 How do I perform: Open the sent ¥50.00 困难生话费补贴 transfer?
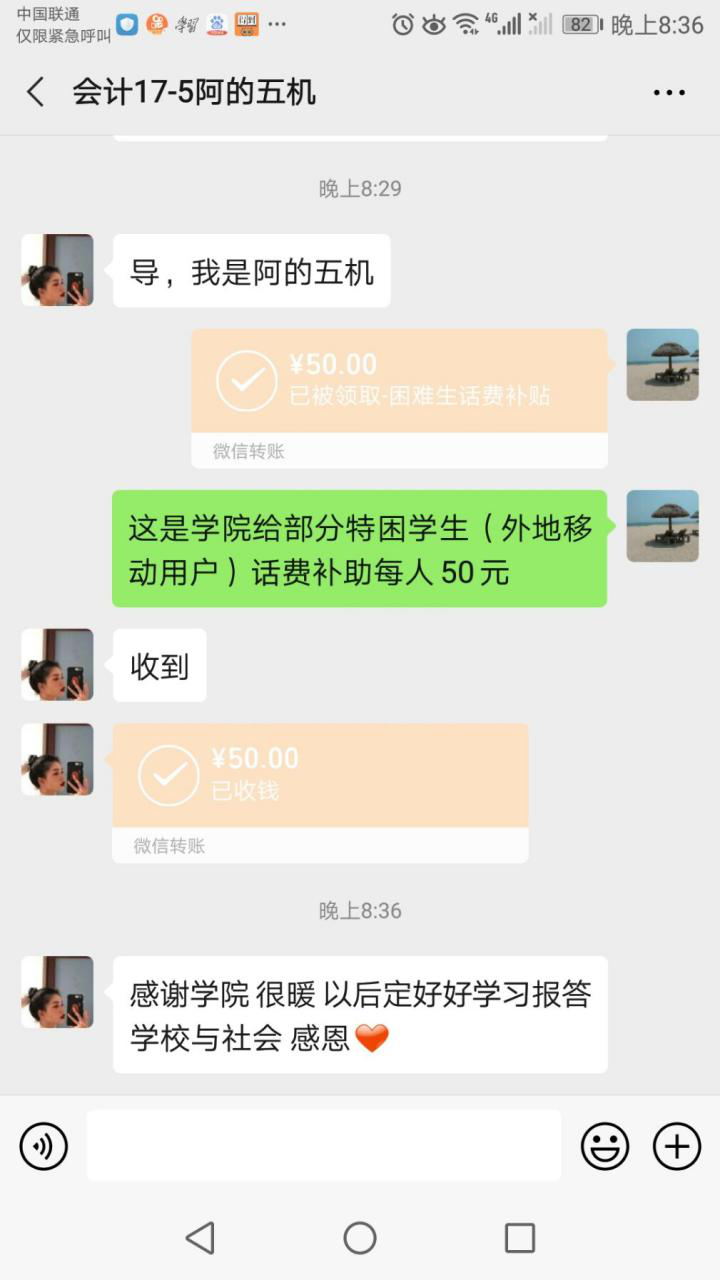click(399, 383)
